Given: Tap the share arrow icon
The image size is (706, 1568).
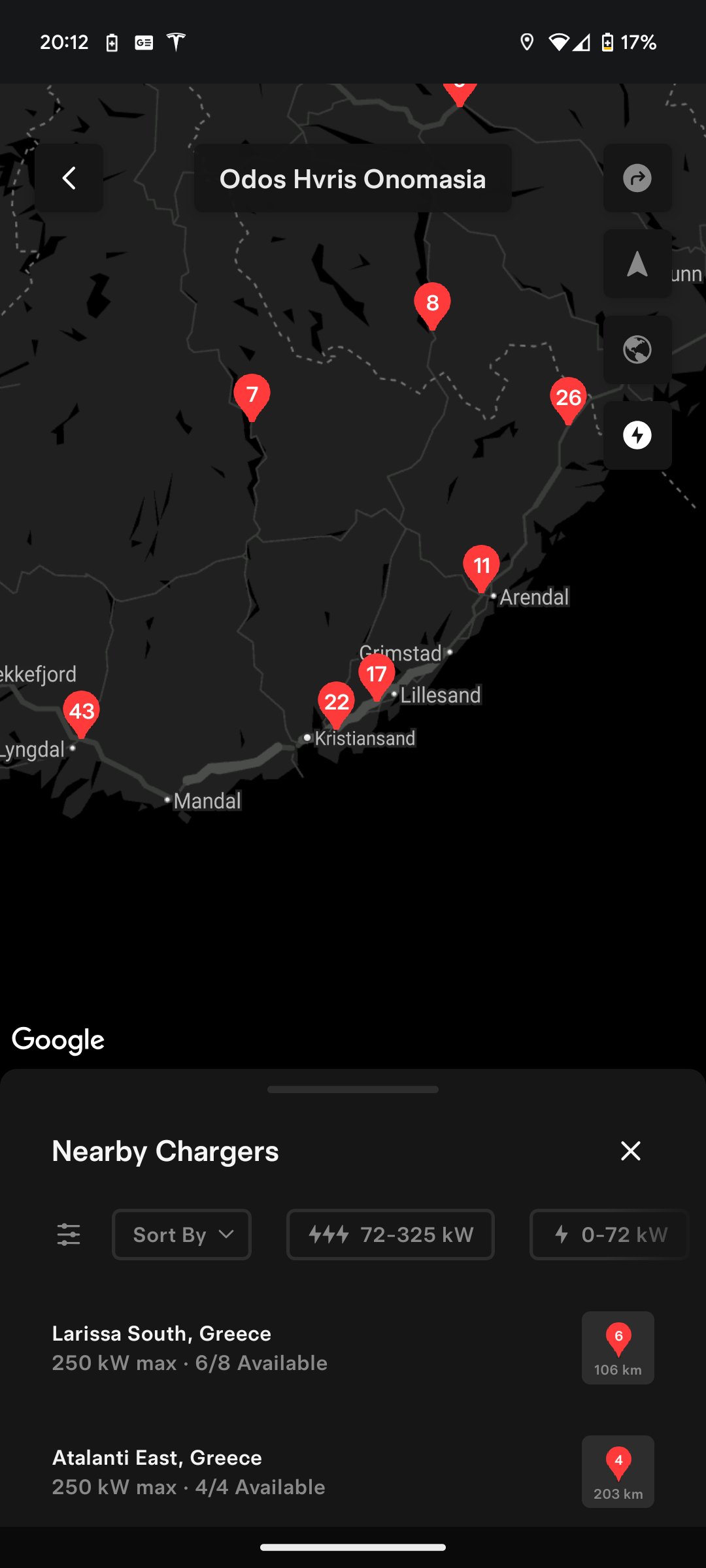Looking at the screenshot, I should (637, 178).
